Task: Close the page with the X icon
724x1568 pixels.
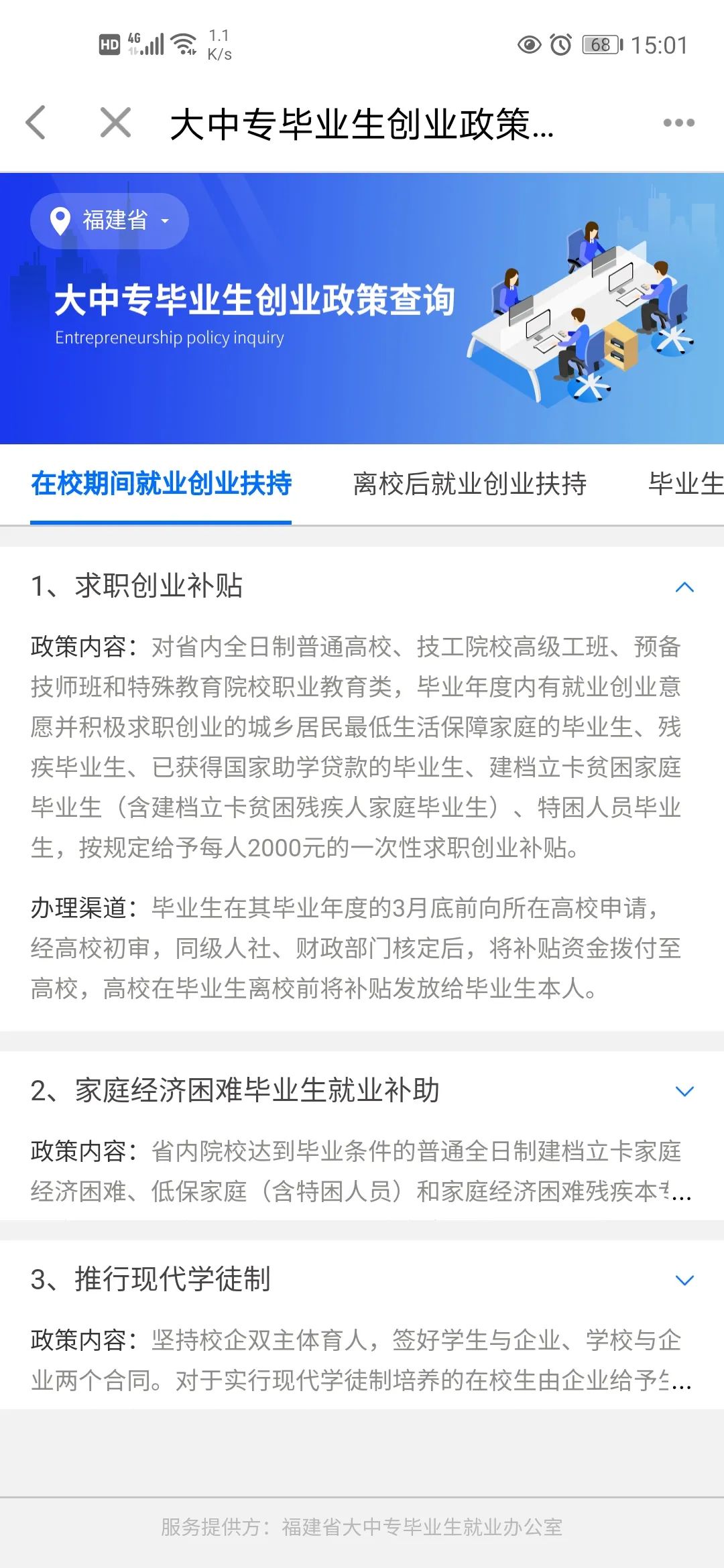Action: [x=115, y=123]
